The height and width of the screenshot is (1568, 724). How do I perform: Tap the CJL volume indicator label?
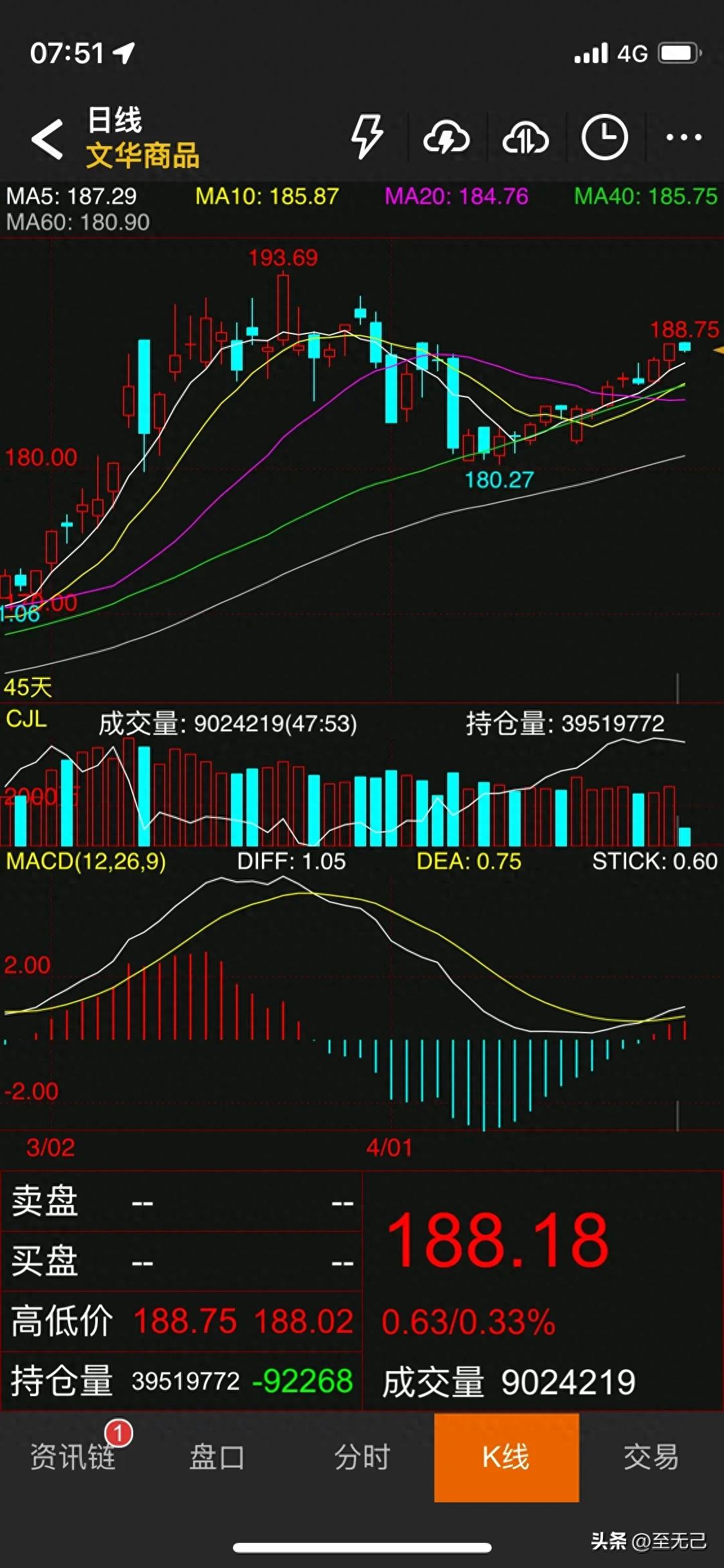pyautogui.click(x=26, y=719)
